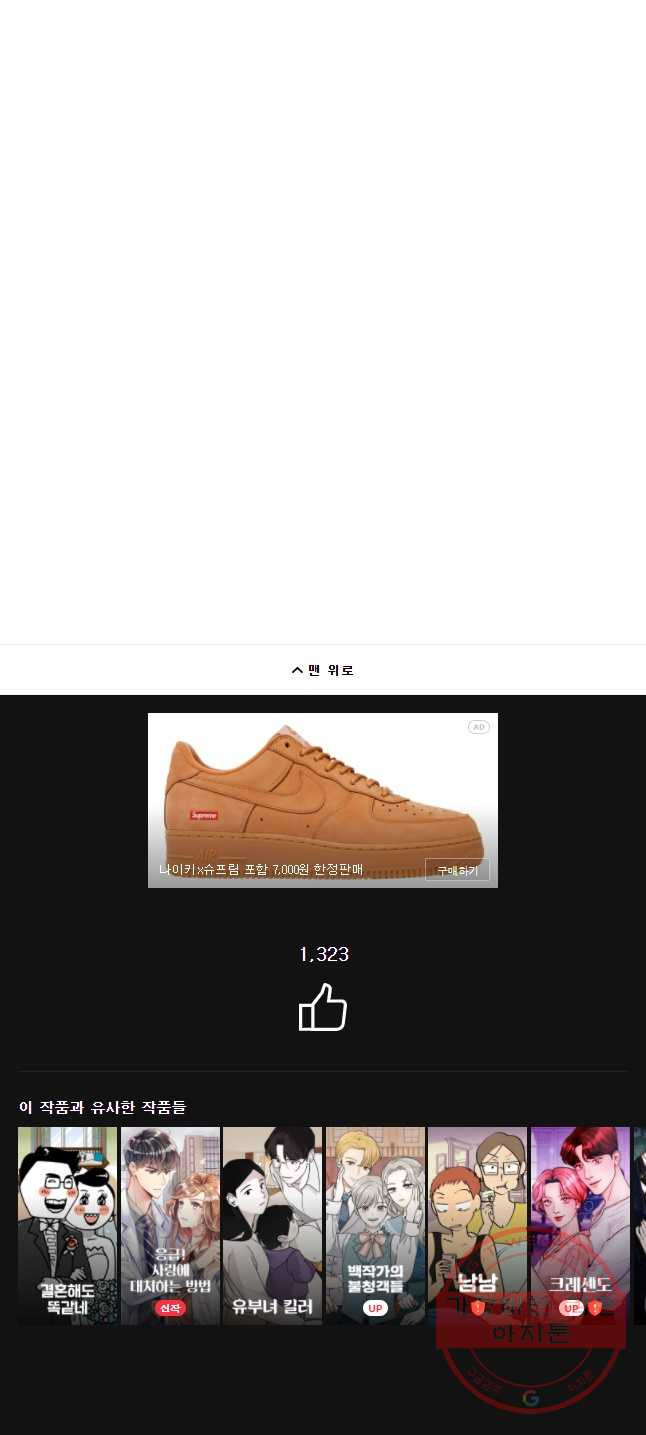Open webtoon 결혼해도 똑같네

pyautogui.click(x=68, y=1225)
